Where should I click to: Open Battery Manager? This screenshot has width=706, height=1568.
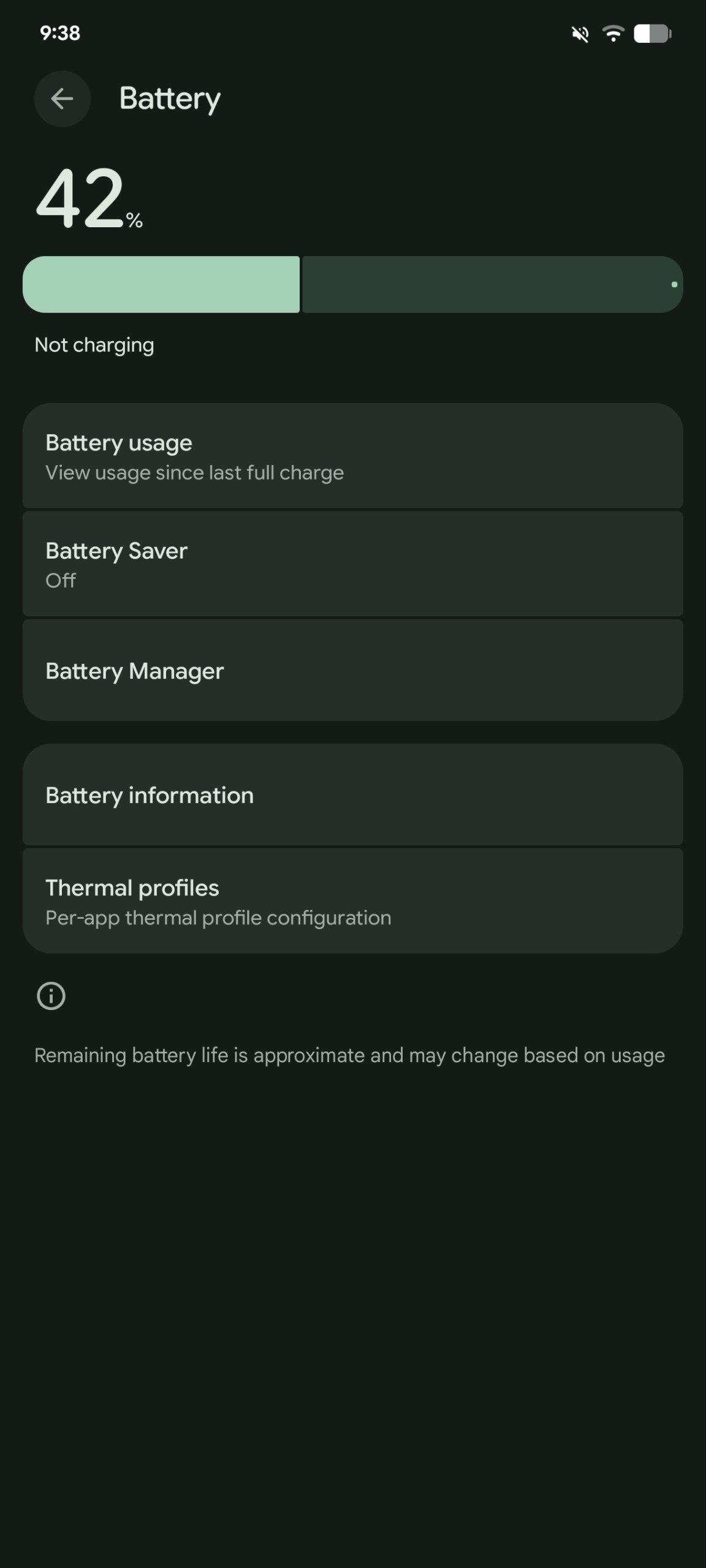[352, 671]
